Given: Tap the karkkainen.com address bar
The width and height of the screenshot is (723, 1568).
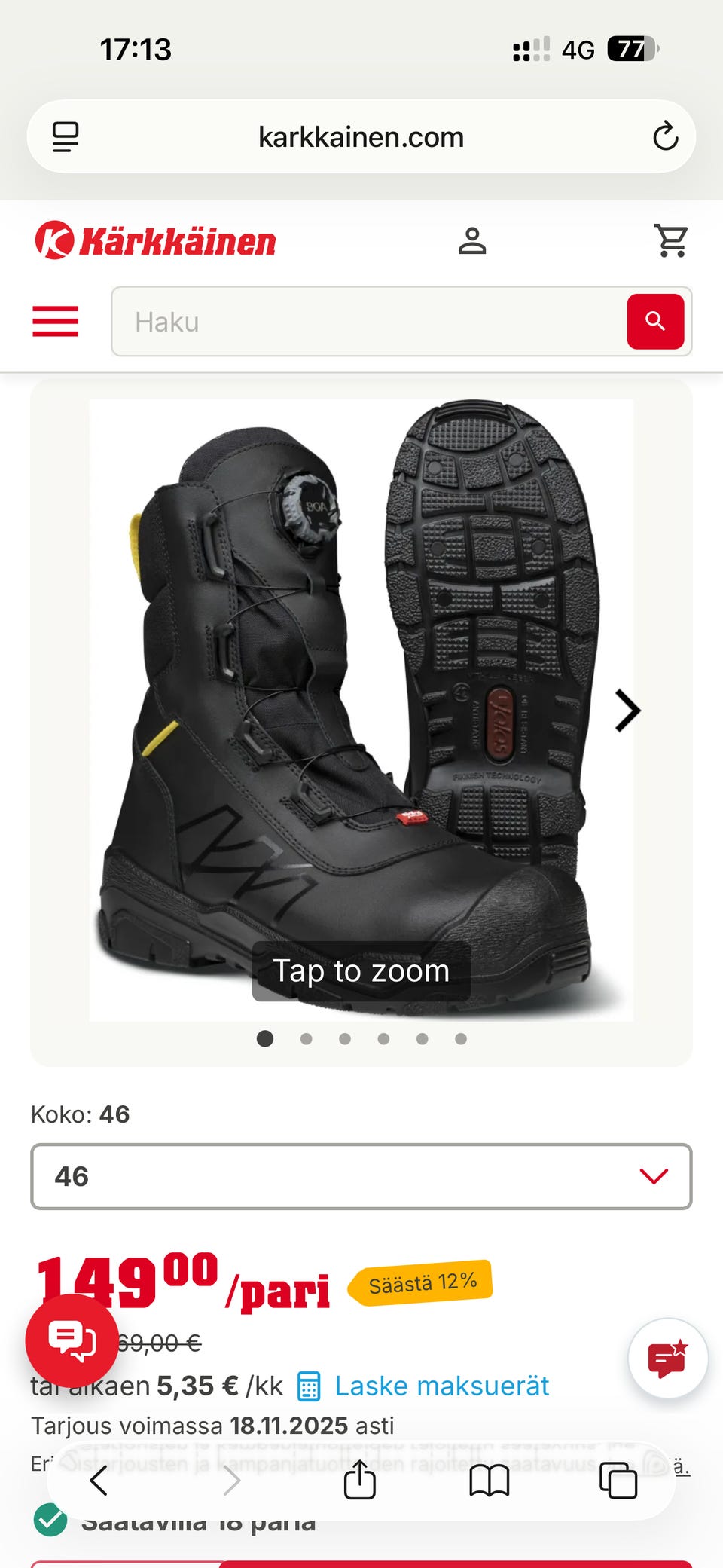Looking at the screenshot, I should (361, 136).
